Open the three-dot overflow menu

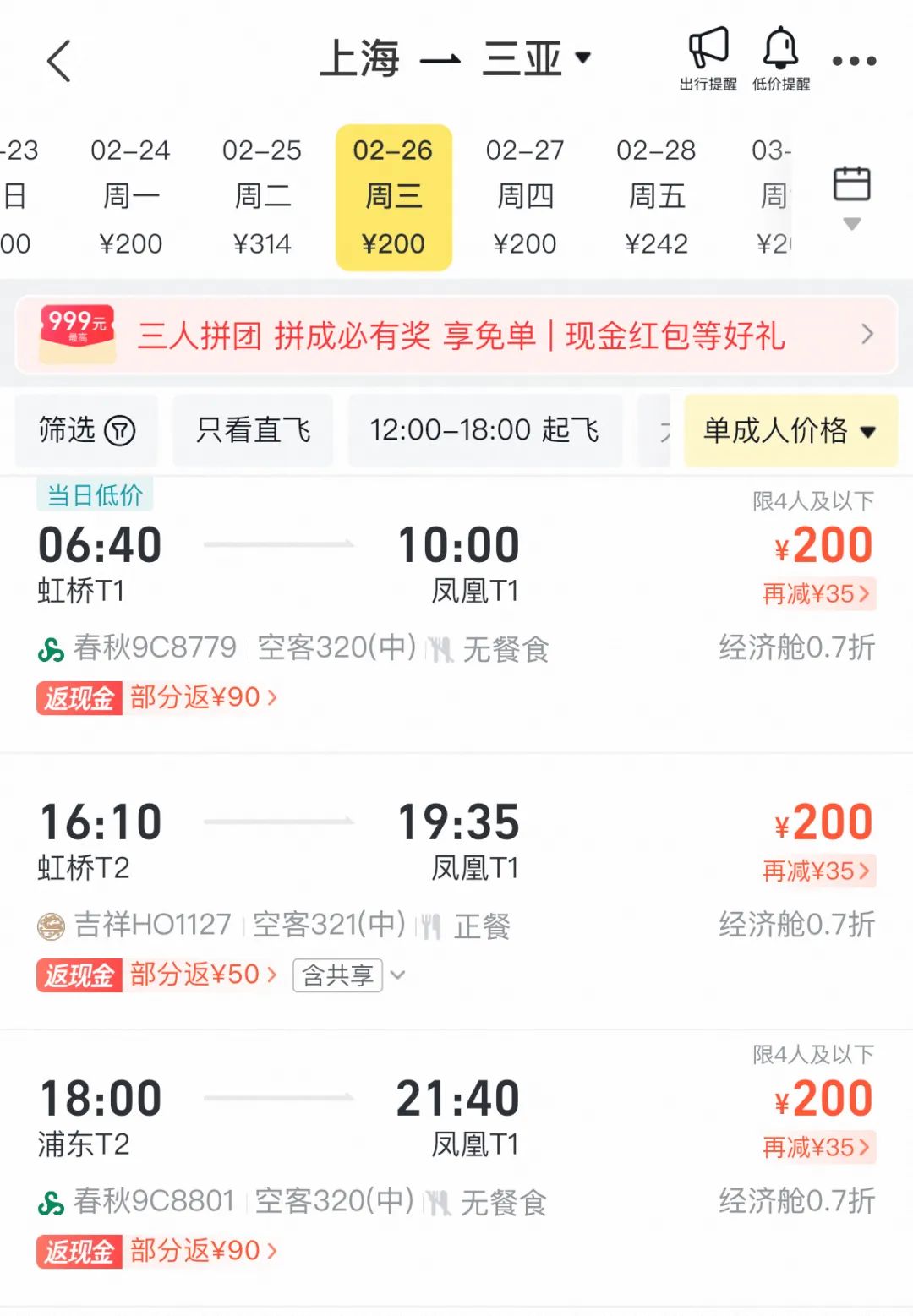click(854, 61)
